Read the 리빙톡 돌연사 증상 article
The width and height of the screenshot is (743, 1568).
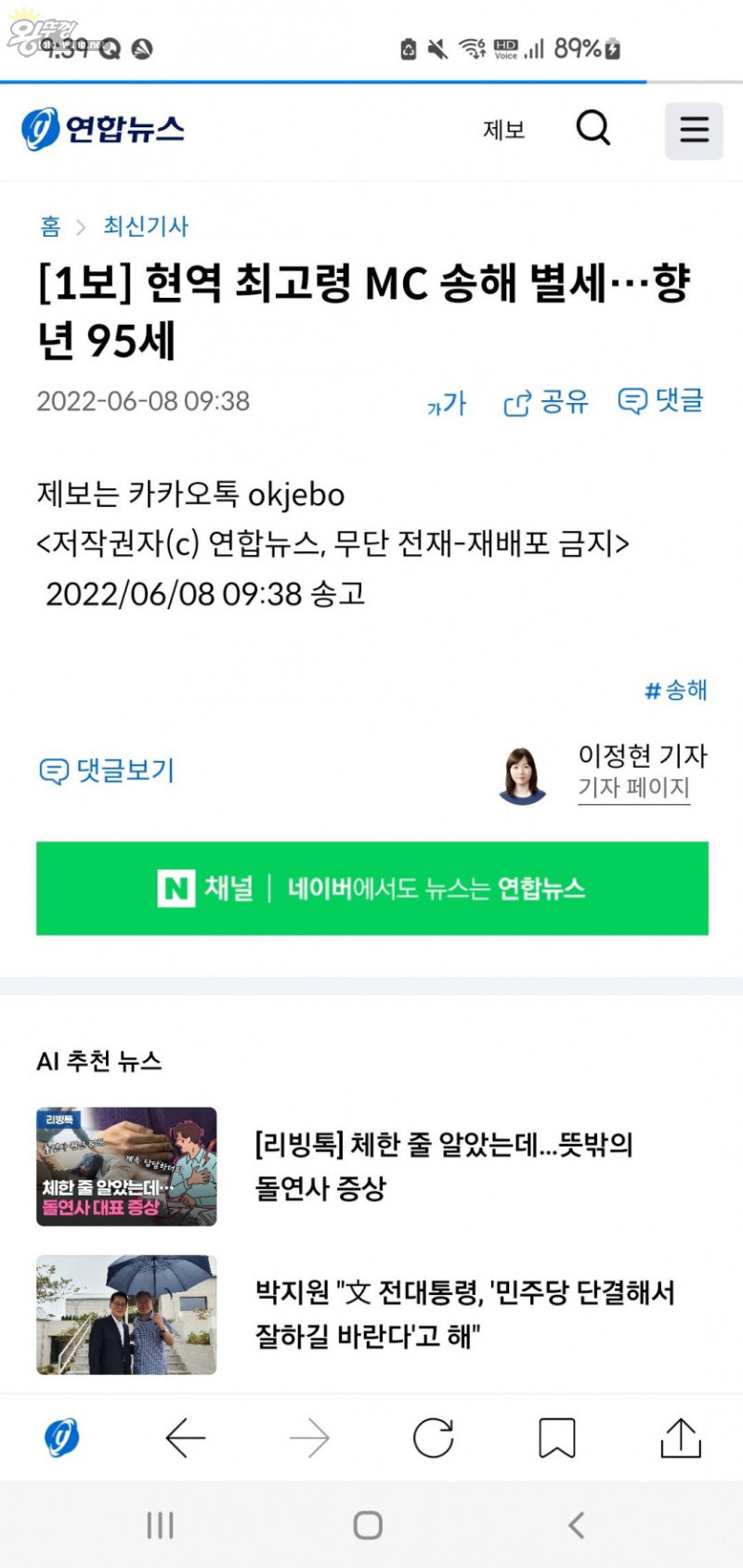pos(443,1165)
